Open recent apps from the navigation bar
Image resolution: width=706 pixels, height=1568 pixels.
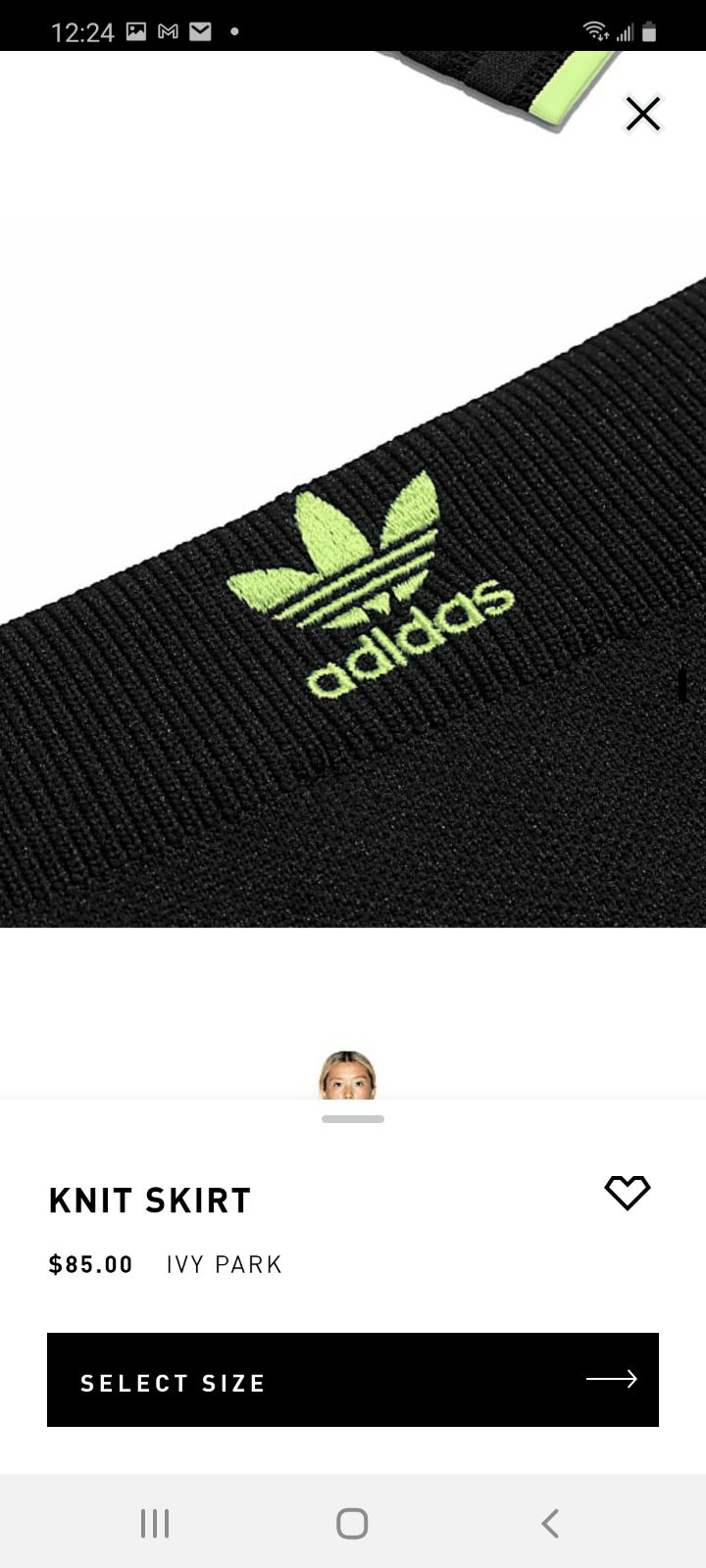point(155,1523)
